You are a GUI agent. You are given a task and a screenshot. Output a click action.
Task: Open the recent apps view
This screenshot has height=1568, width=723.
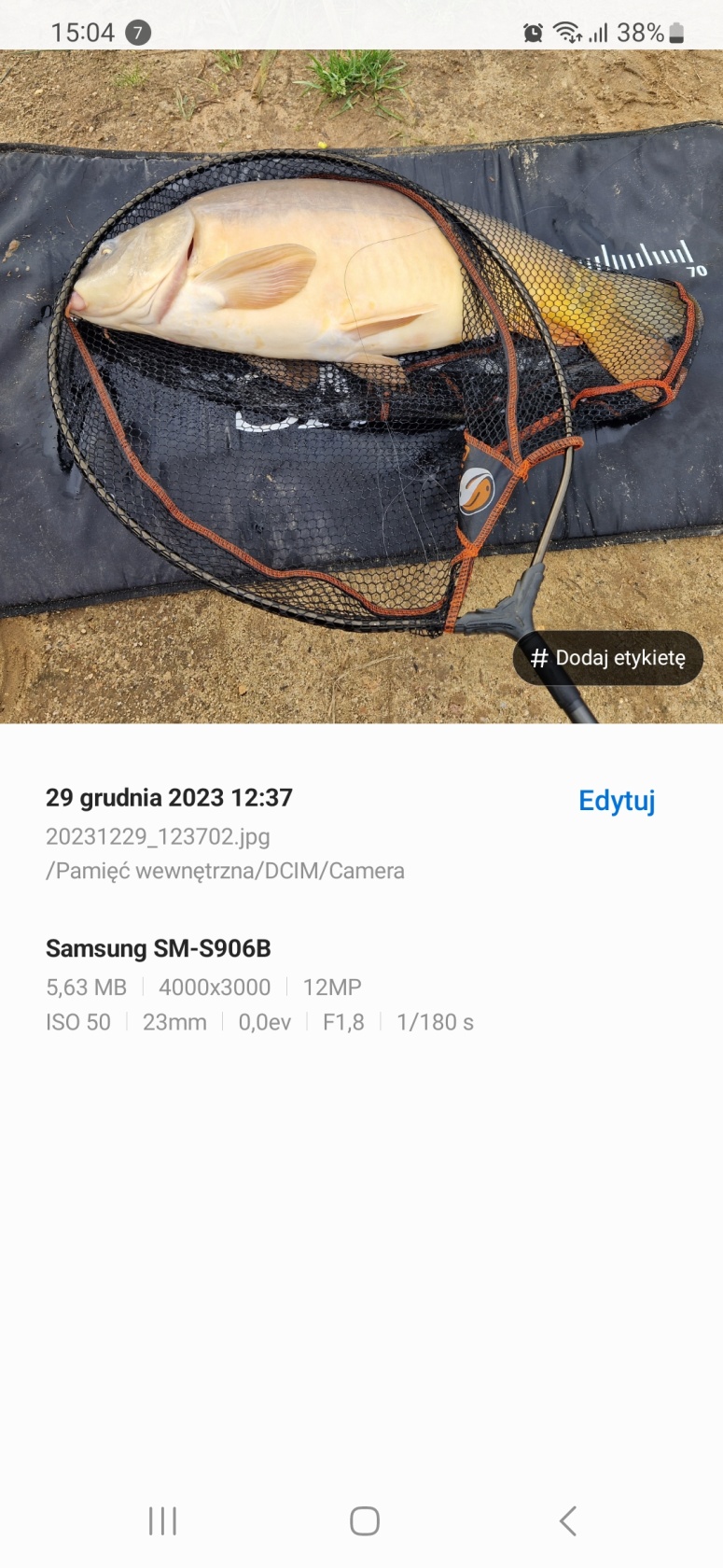162,1520
